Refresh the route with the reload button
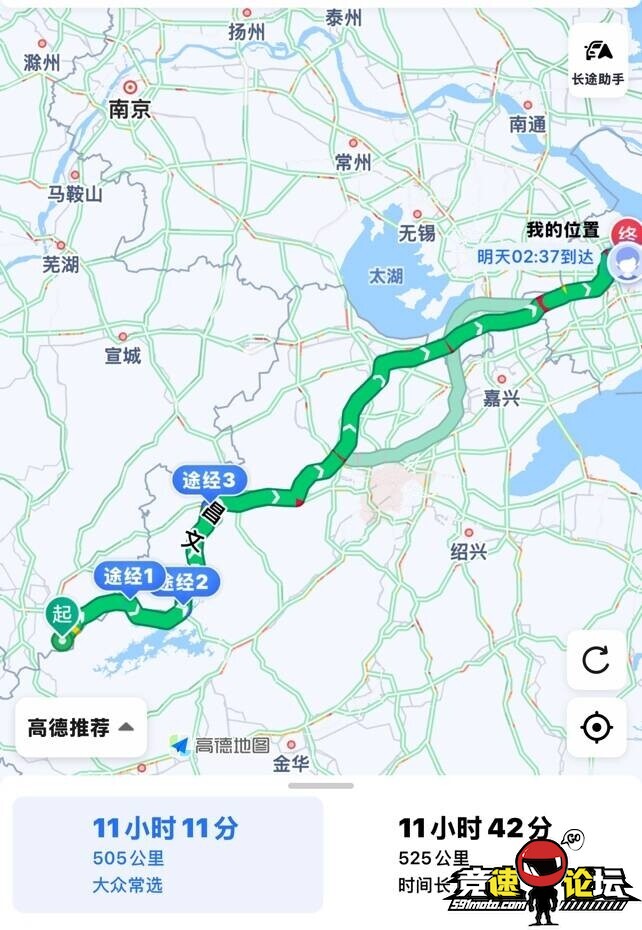Viewport: 642px width, 930px height. (x=596, y=660)
